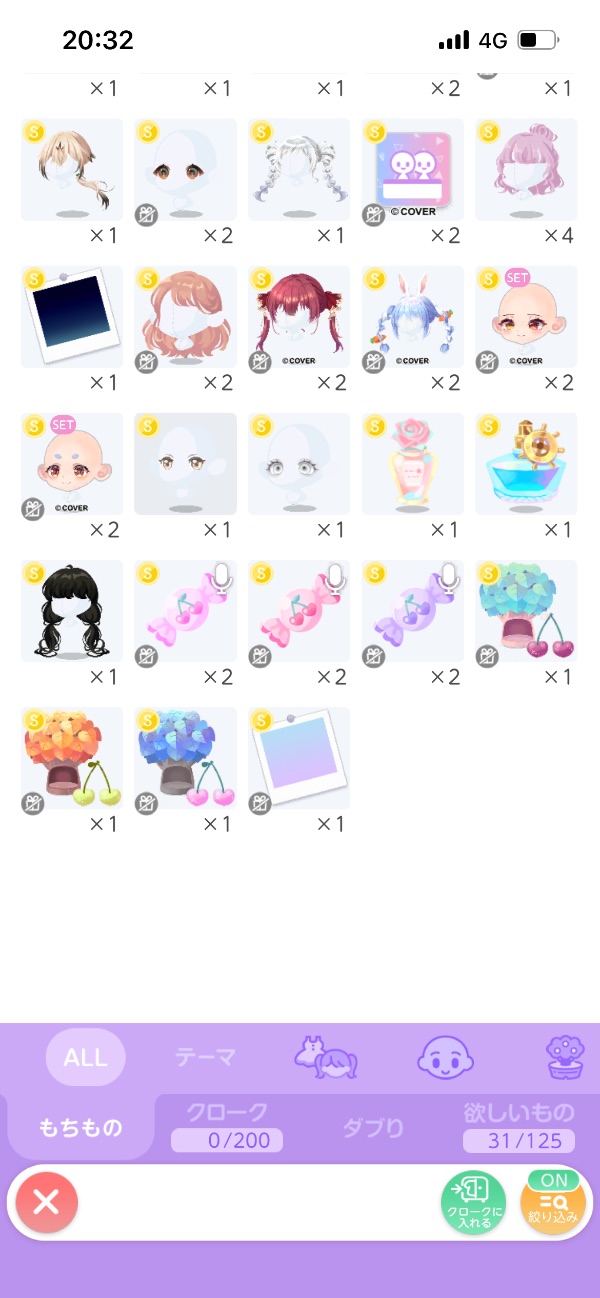This screenshot has height=1298, width=600.
Task: Select the ALL category tab
Action: [85, 1057]
